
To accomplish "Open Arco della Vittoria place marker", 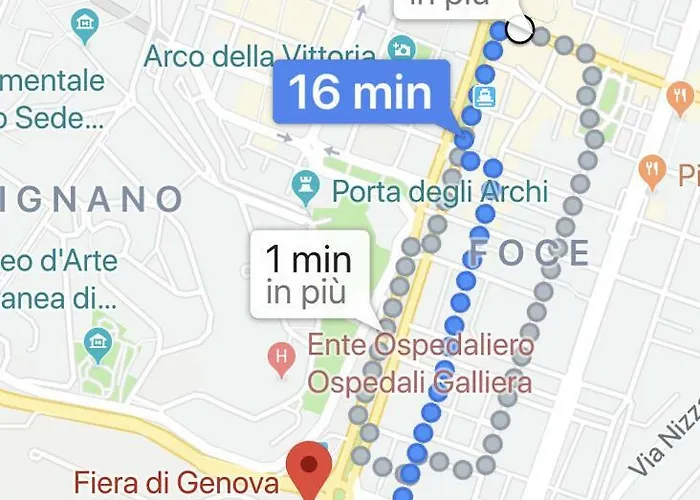I will click(x=403, y=48).
